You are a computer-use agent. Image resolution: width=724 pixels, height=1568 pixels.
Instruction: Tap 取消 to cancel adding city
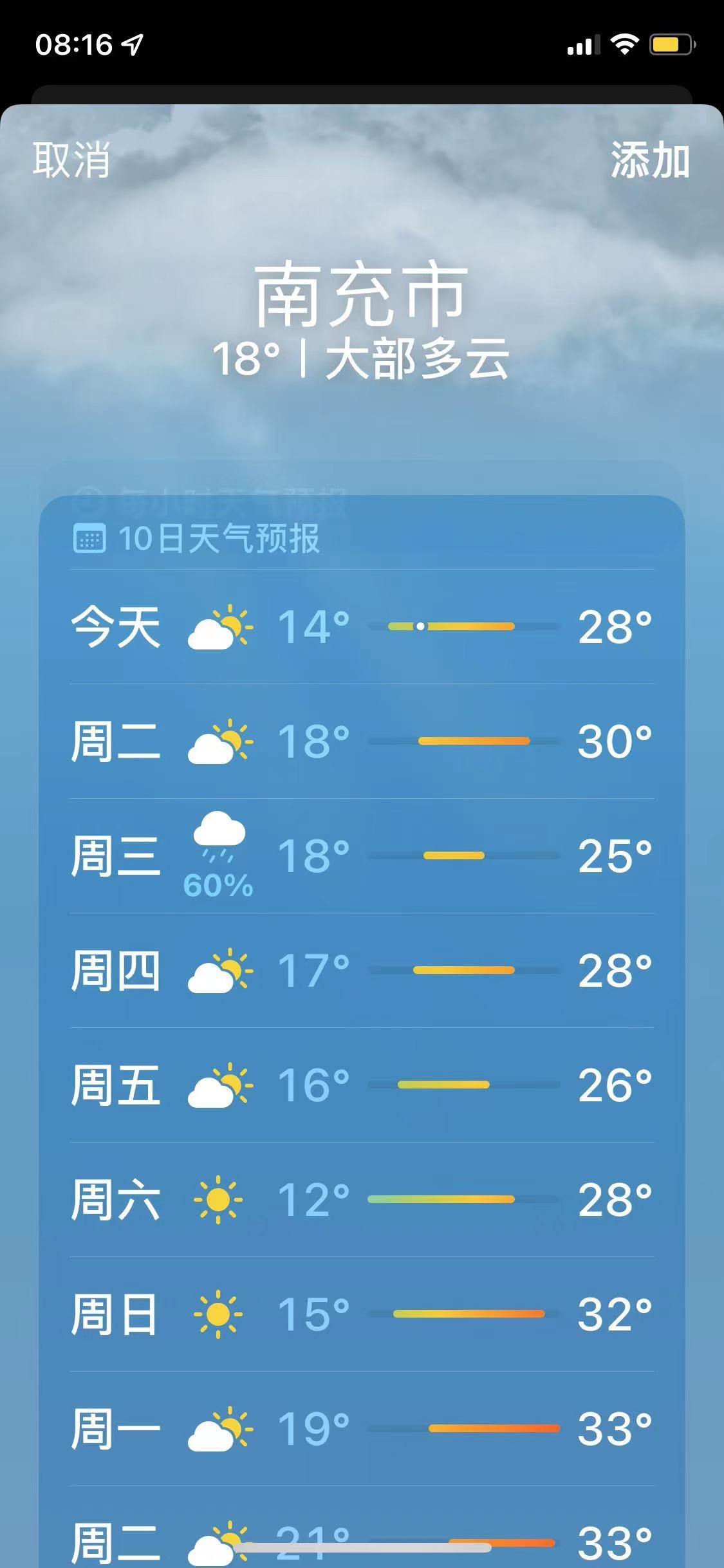[71, 160]
